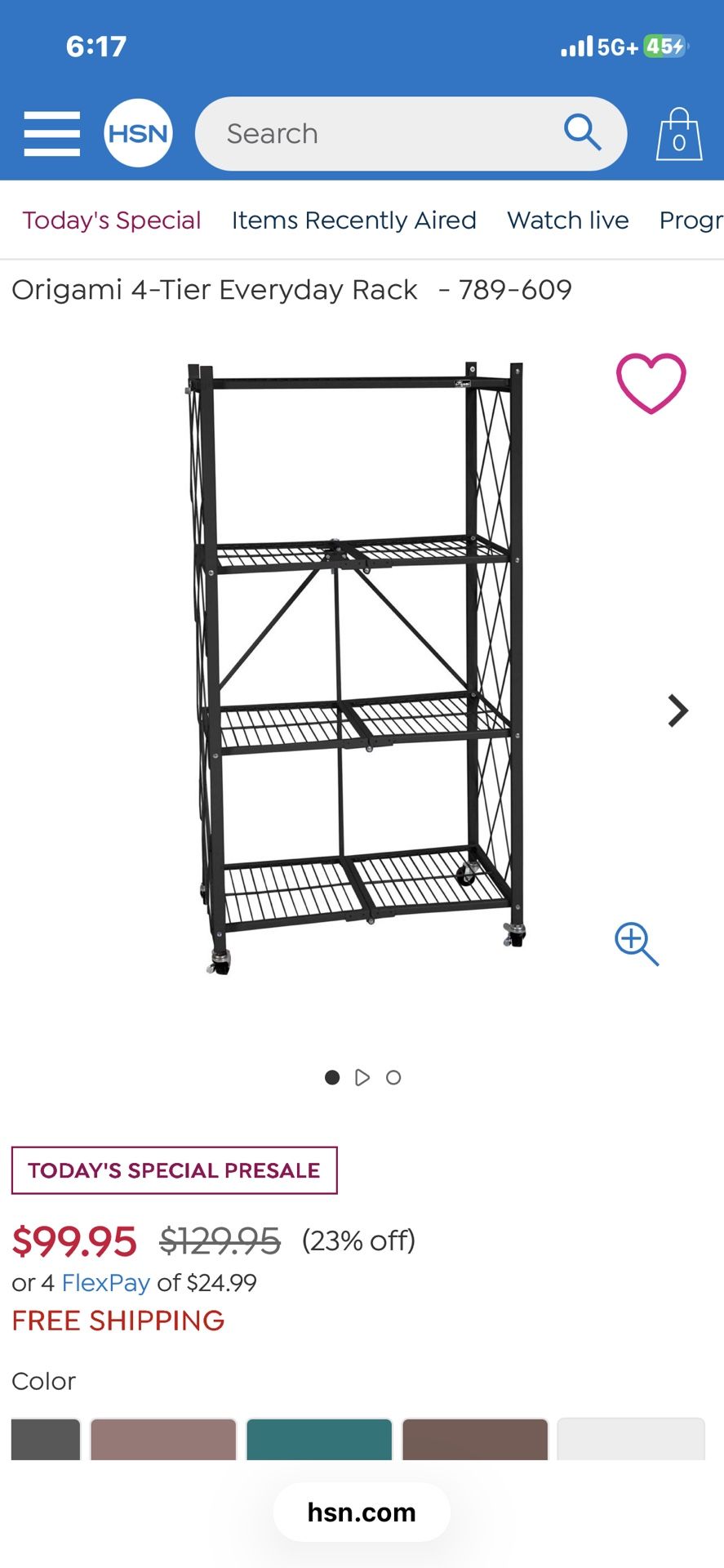
Task: Go to the HSN home page
Action: click(x=138, y=133)
